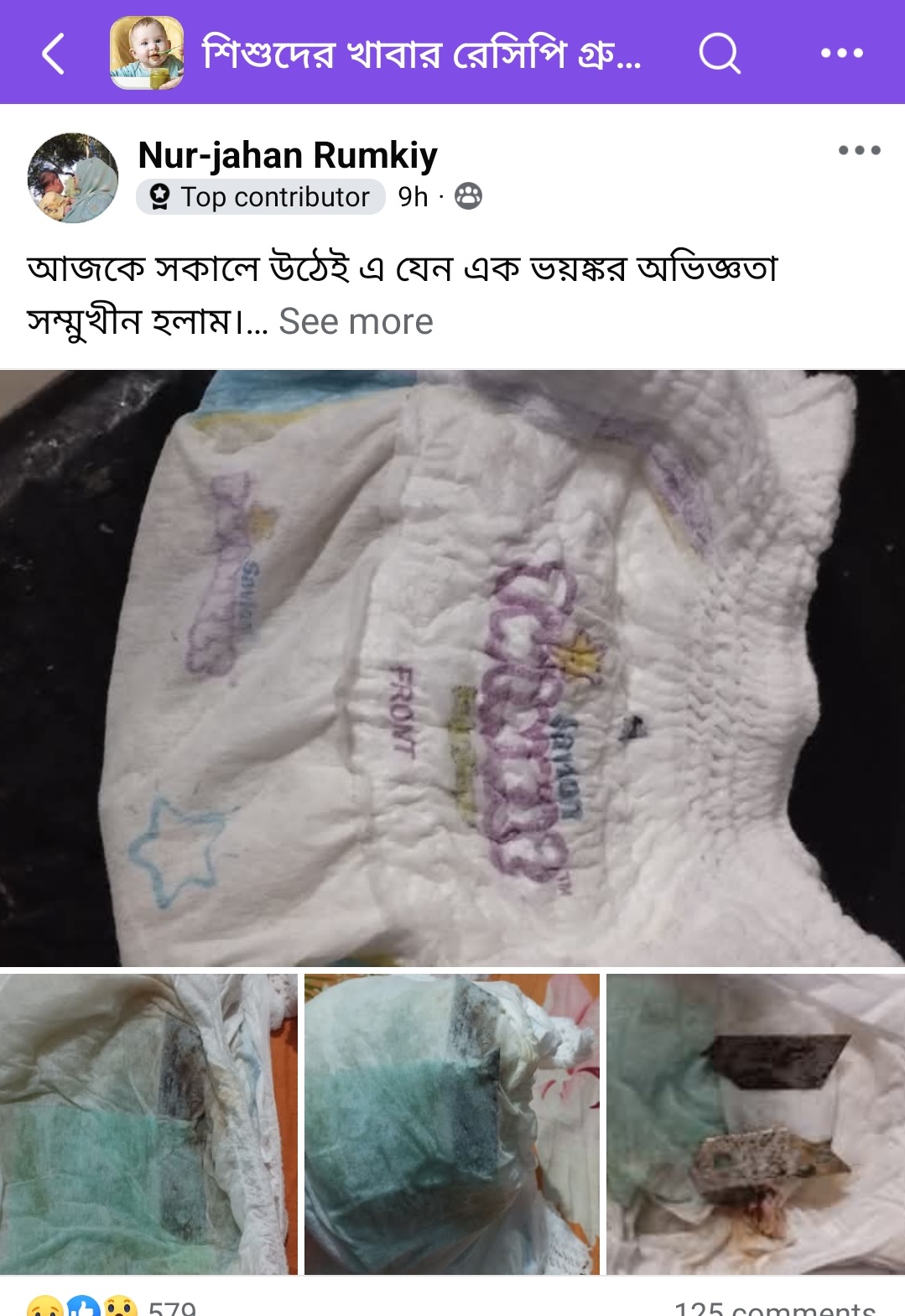Image resolution: width=905 pixels, height=1316 pixels.
Task: Search within the group
Action: (x=719, y=54)
